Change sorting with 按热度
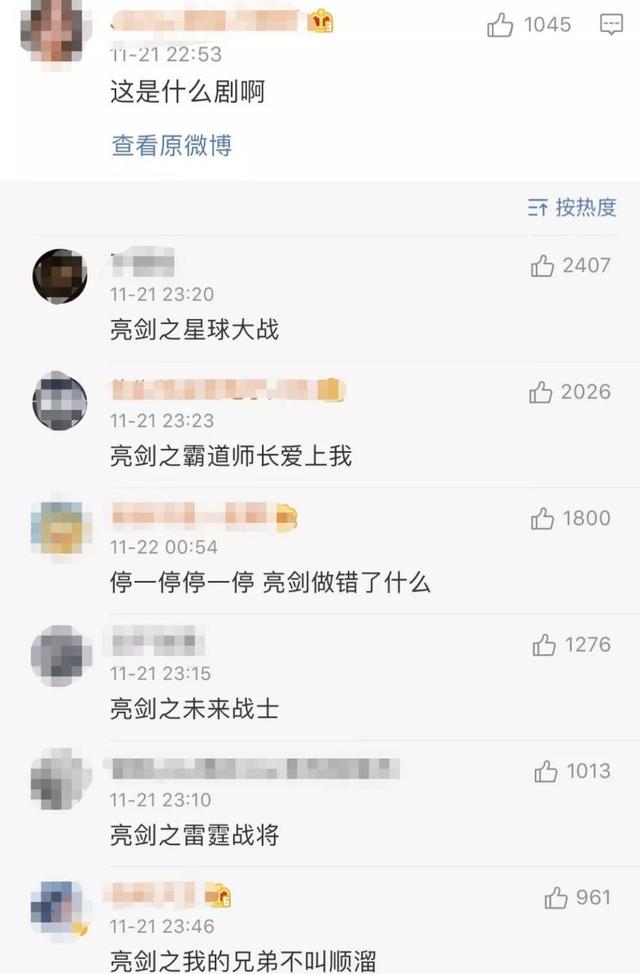This screenshot has width=640, height=974. 573,208
